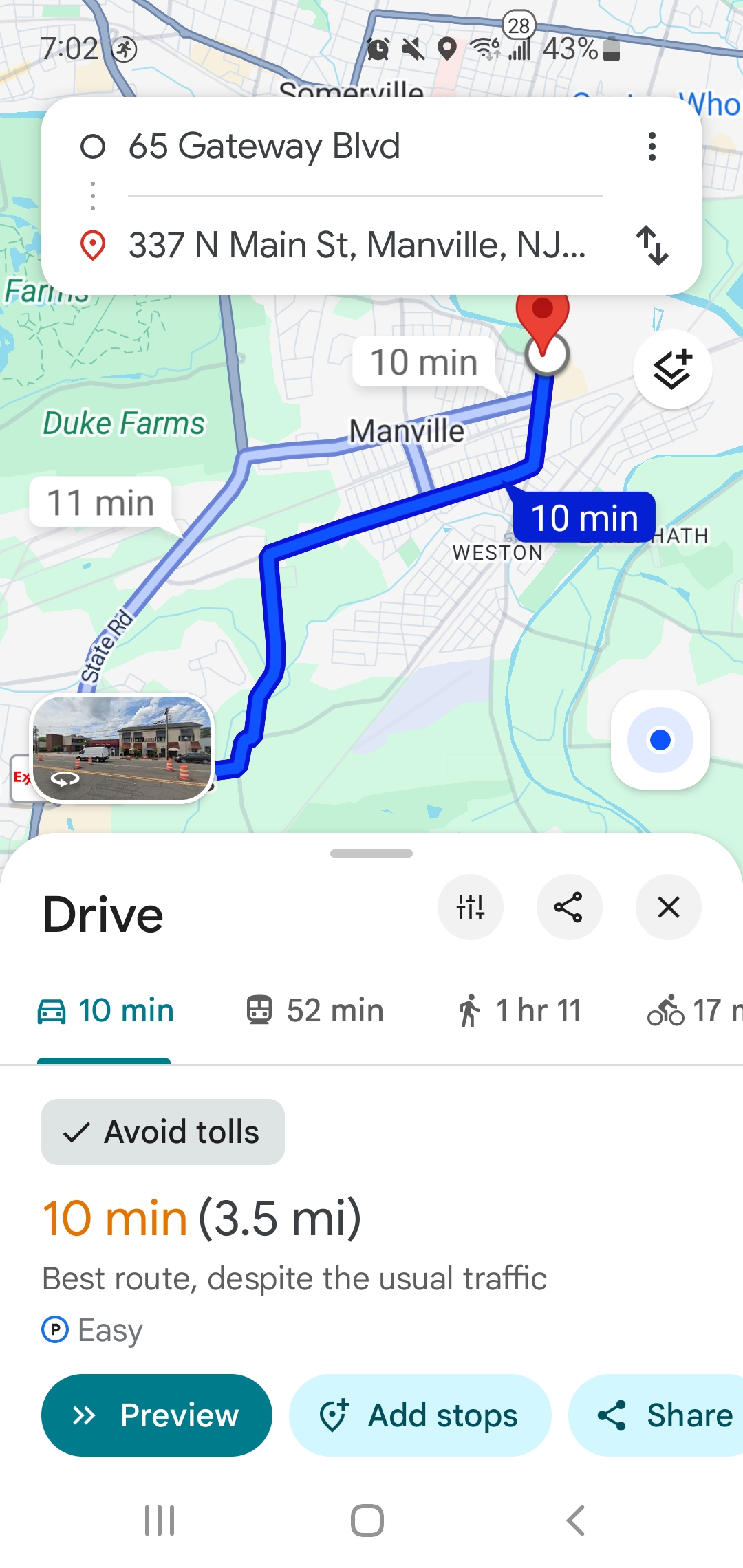Open the map layers picker
The height and width of the screenshot is (1568, 743).
click(x=671, y=369)
